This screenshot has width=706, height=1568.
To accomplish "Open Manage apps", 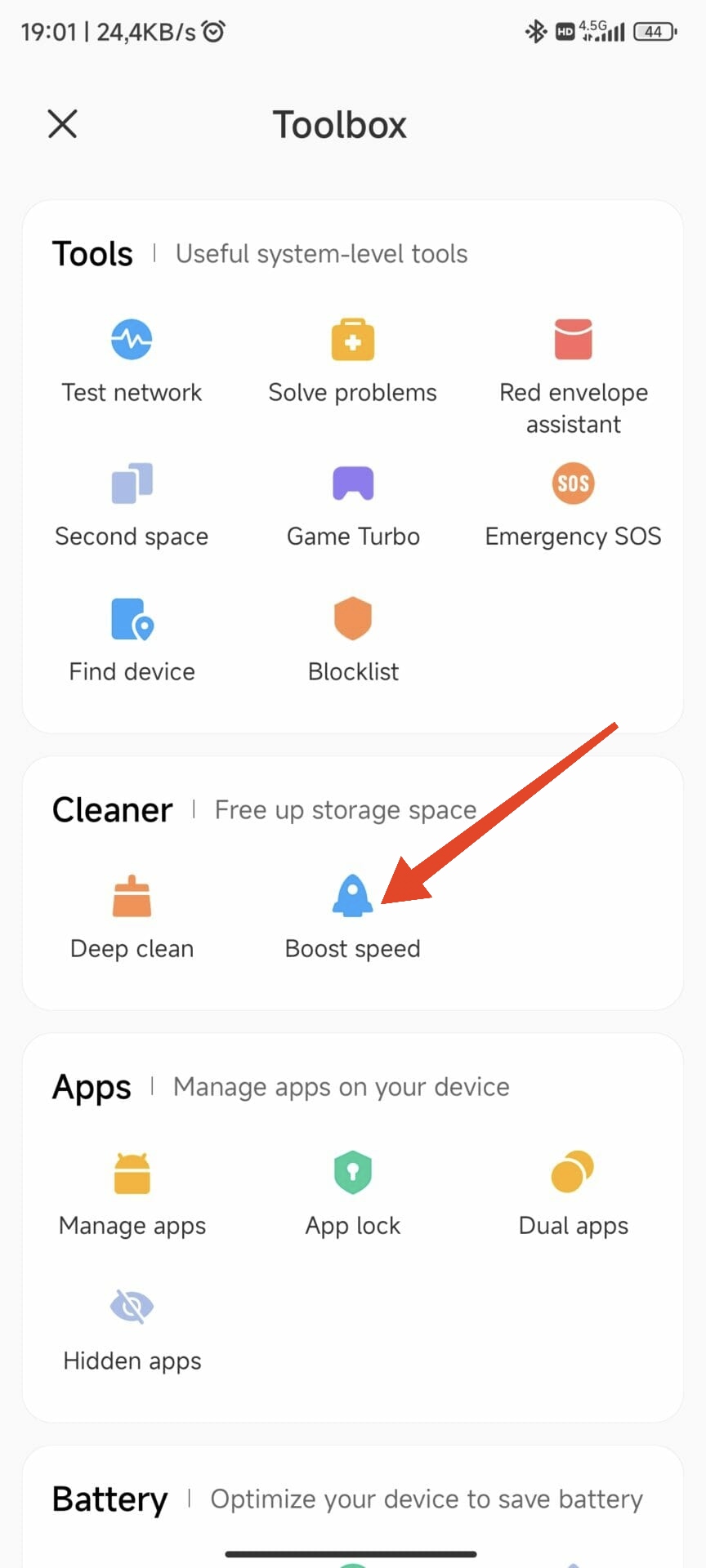I will click(132, 1195).
